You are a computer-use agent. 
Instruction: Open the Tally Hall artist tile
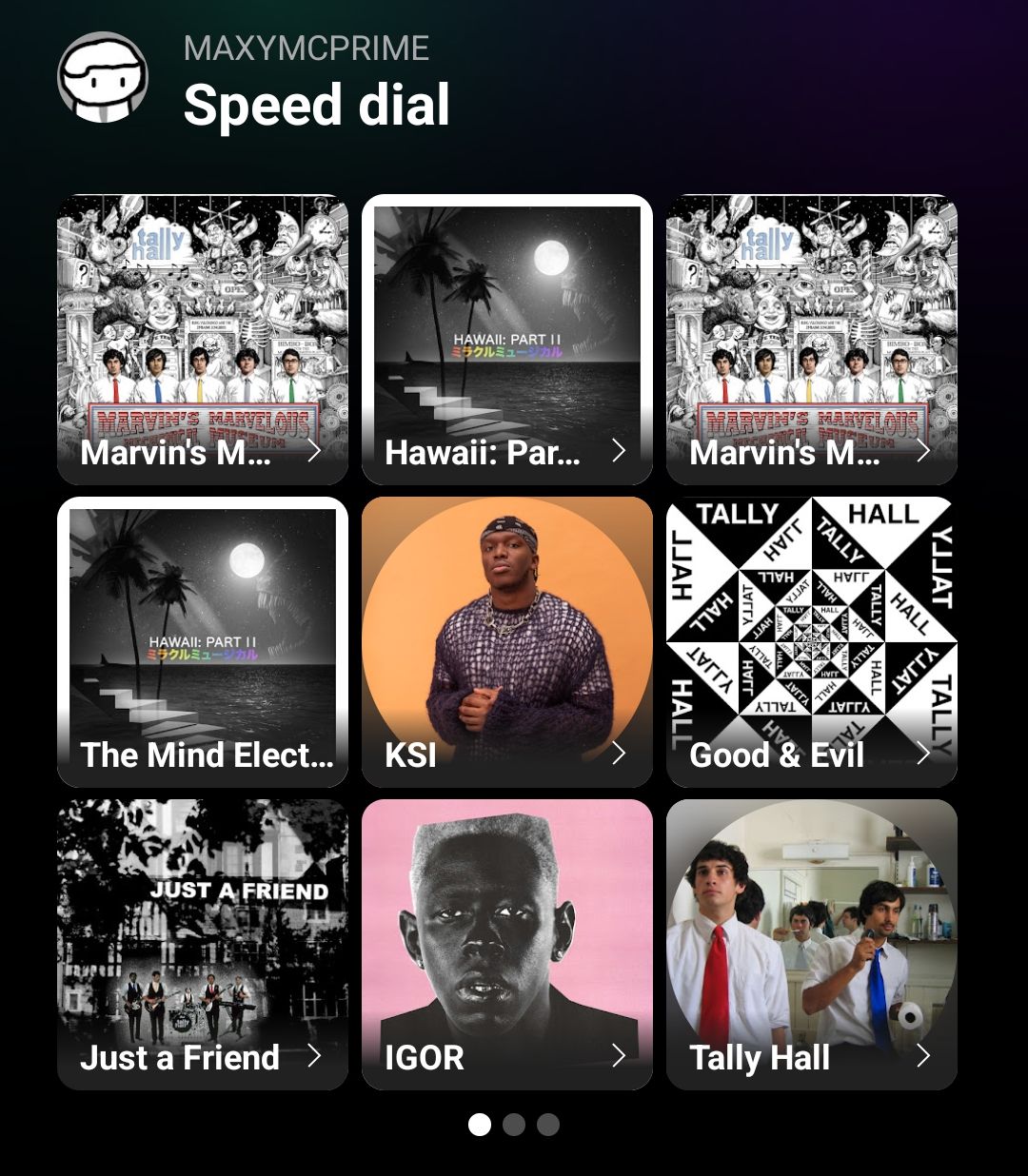point(811,945)
